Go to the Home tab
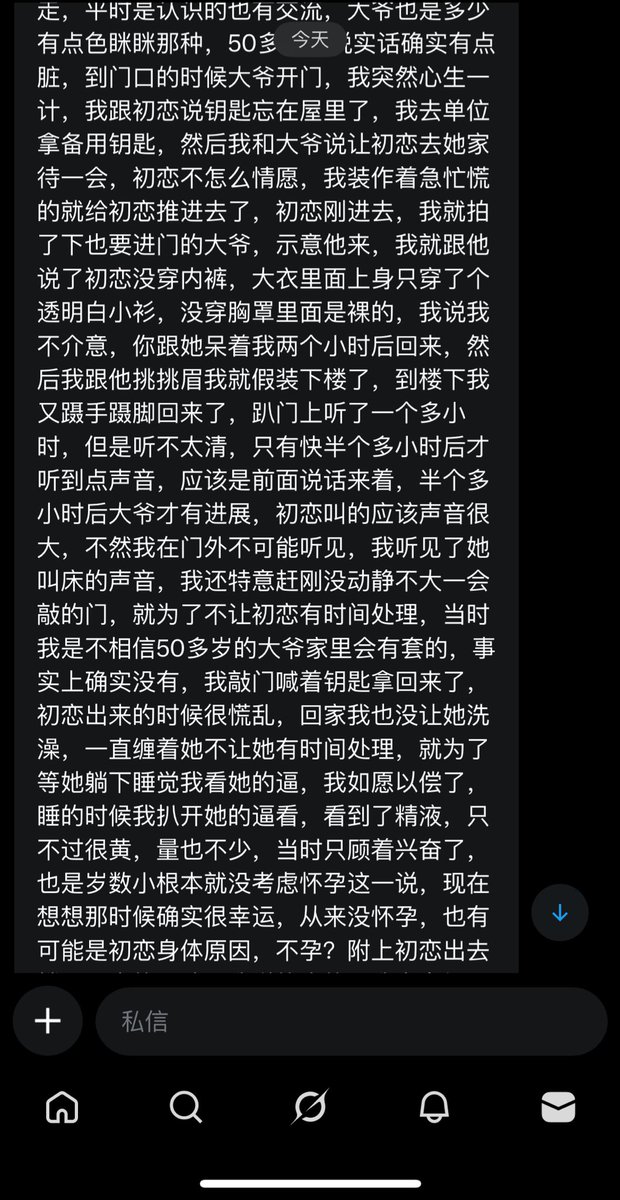The image size is (620, 1200). (x=62, y=1106)
